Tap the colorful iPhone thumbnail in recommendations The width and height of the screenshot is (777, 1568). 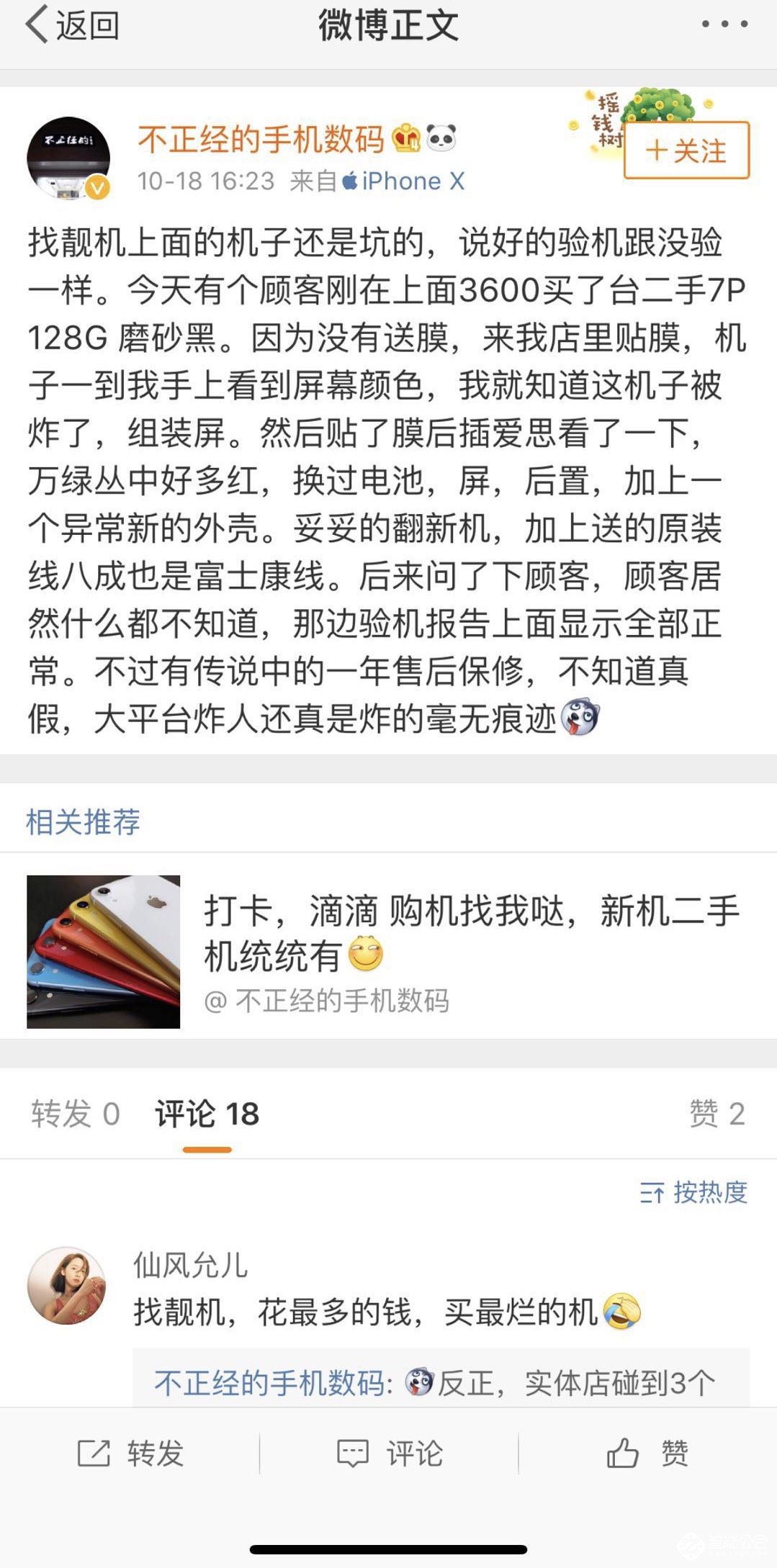[x=103, y=950]
